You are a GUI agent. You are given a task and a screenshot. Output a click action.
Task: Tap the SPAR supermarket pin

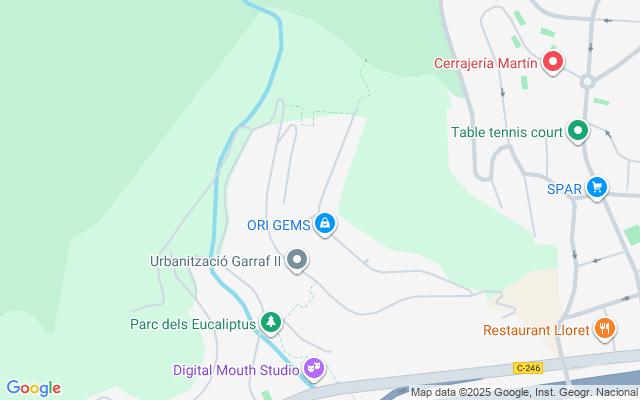597,188
